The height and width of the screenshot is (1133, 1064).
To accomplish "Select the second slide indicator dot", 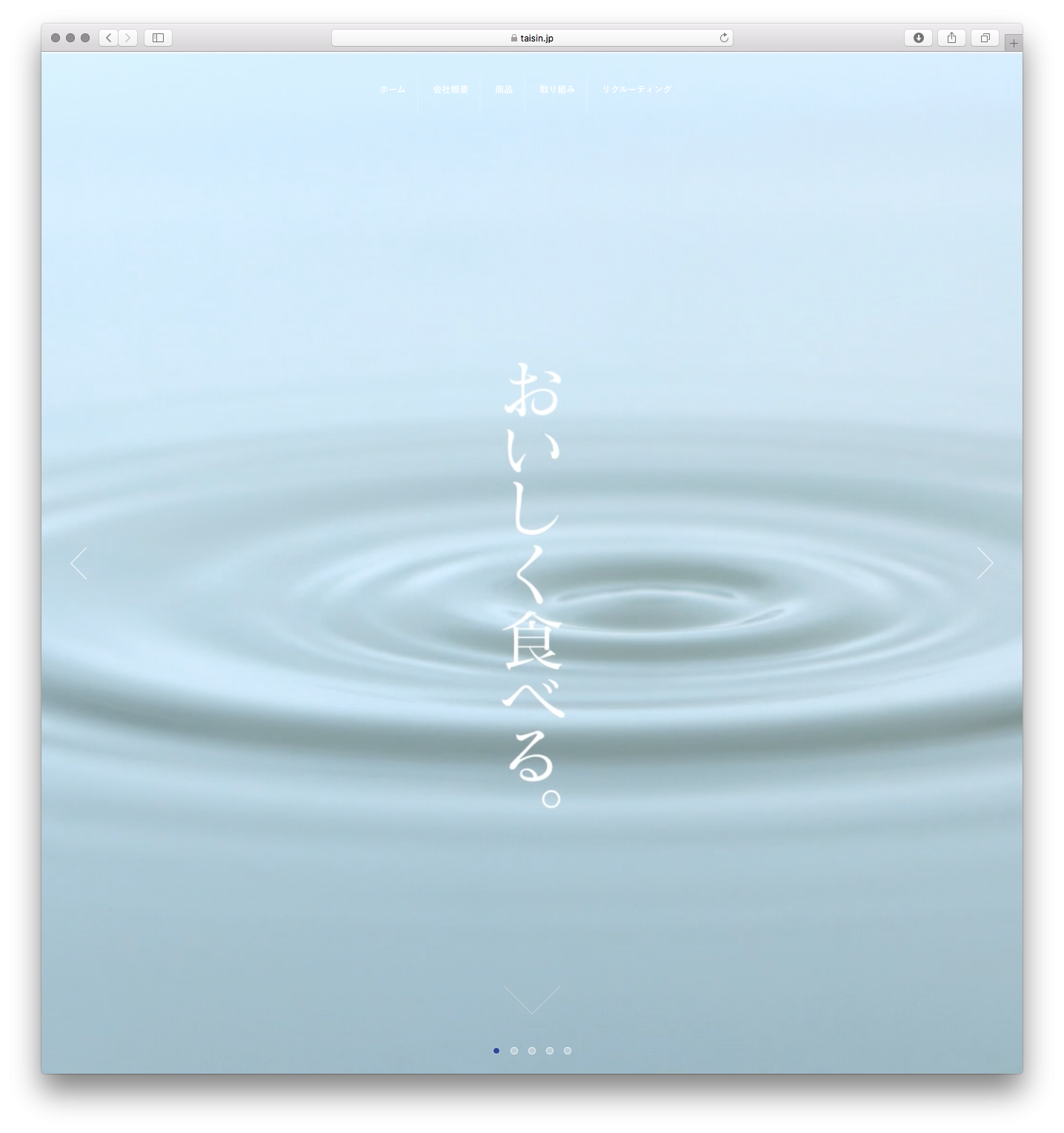I will coord(514,1051).
